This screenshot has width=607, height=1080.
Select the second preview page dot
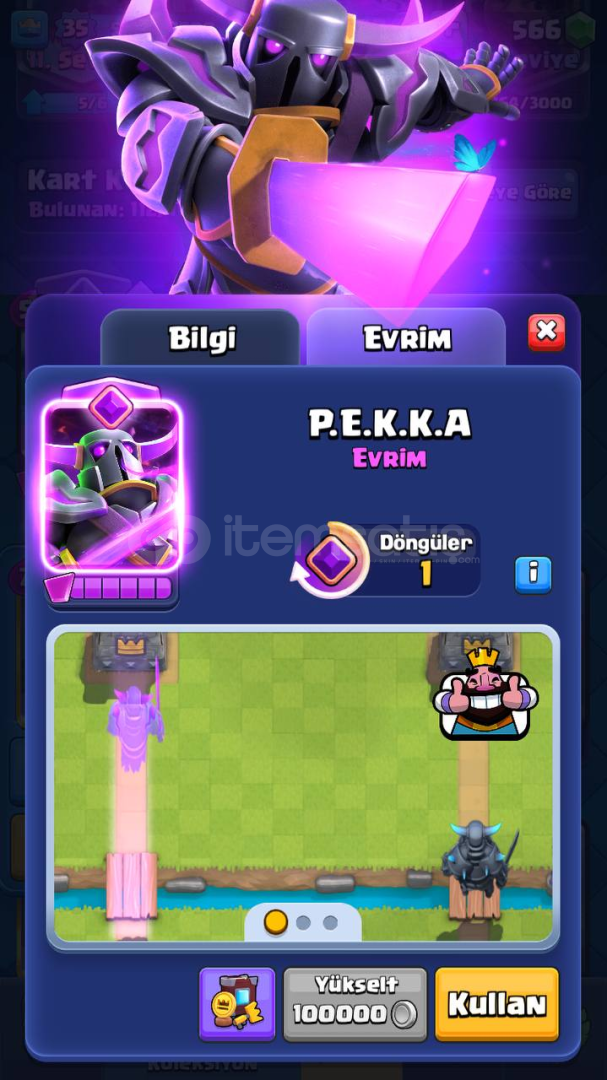click(x=303, y=922)
